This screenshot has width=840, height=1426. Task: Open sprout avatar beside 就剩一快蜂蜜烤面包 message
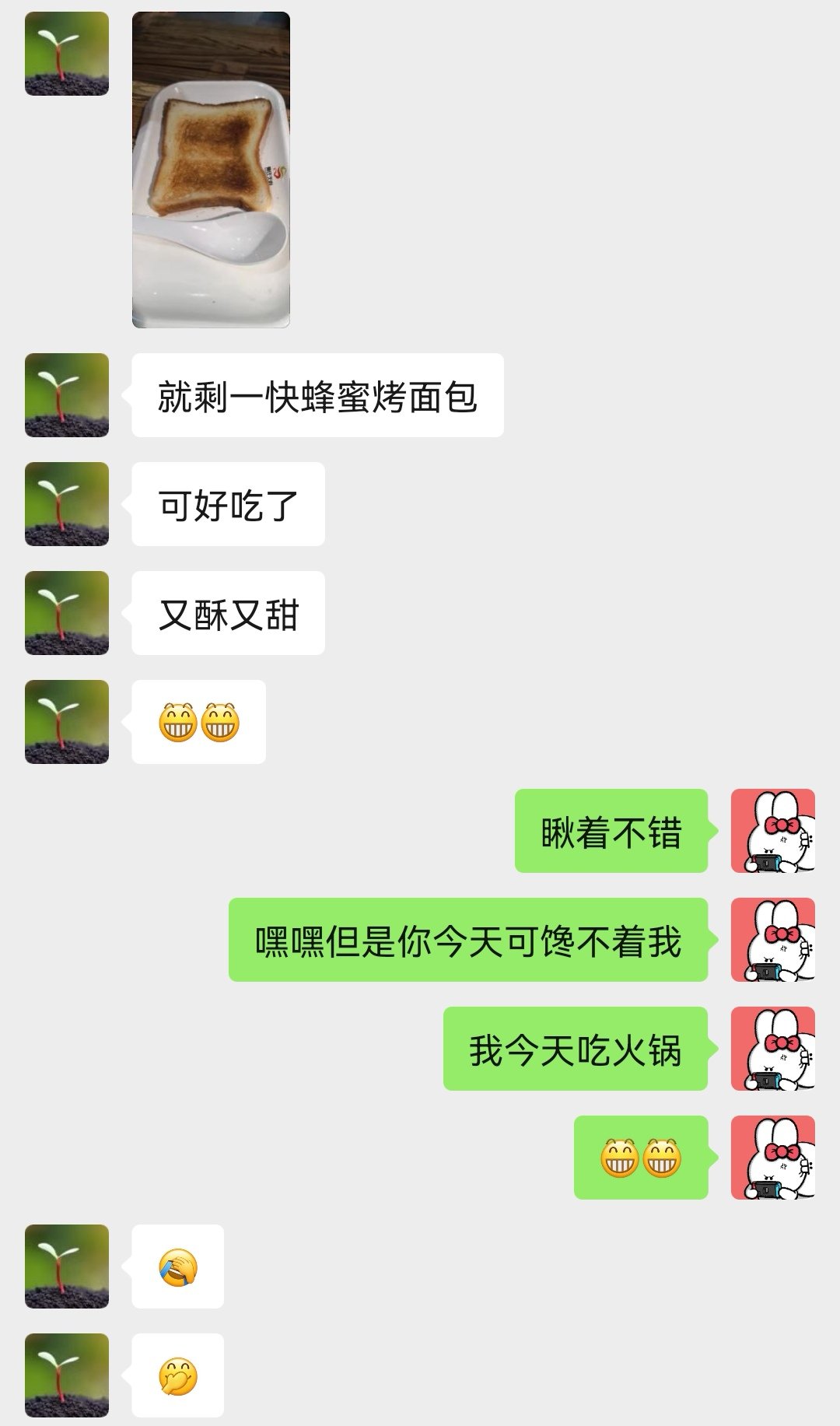click(x=67, y=395)
